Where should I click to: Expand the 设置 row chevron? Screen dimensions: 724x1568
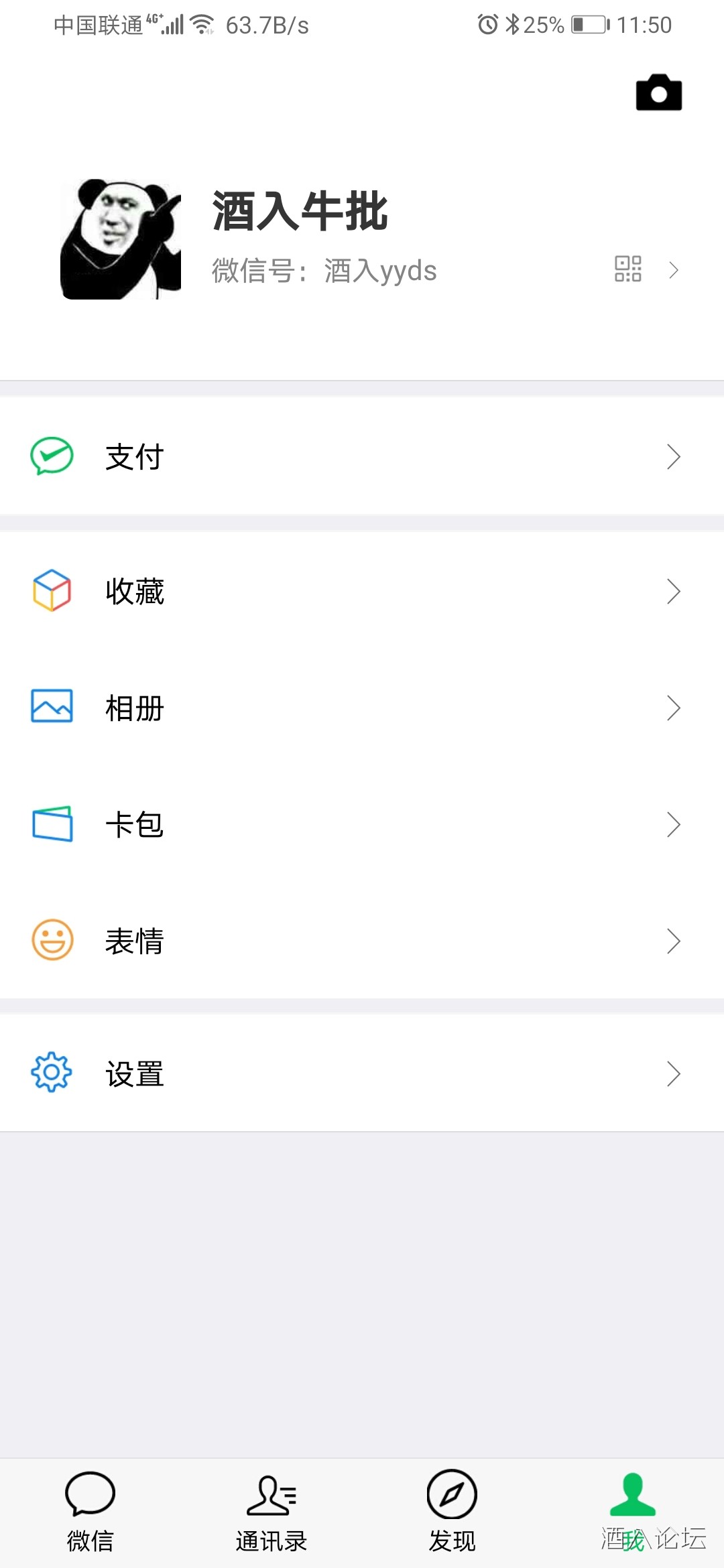point(674,1073)
